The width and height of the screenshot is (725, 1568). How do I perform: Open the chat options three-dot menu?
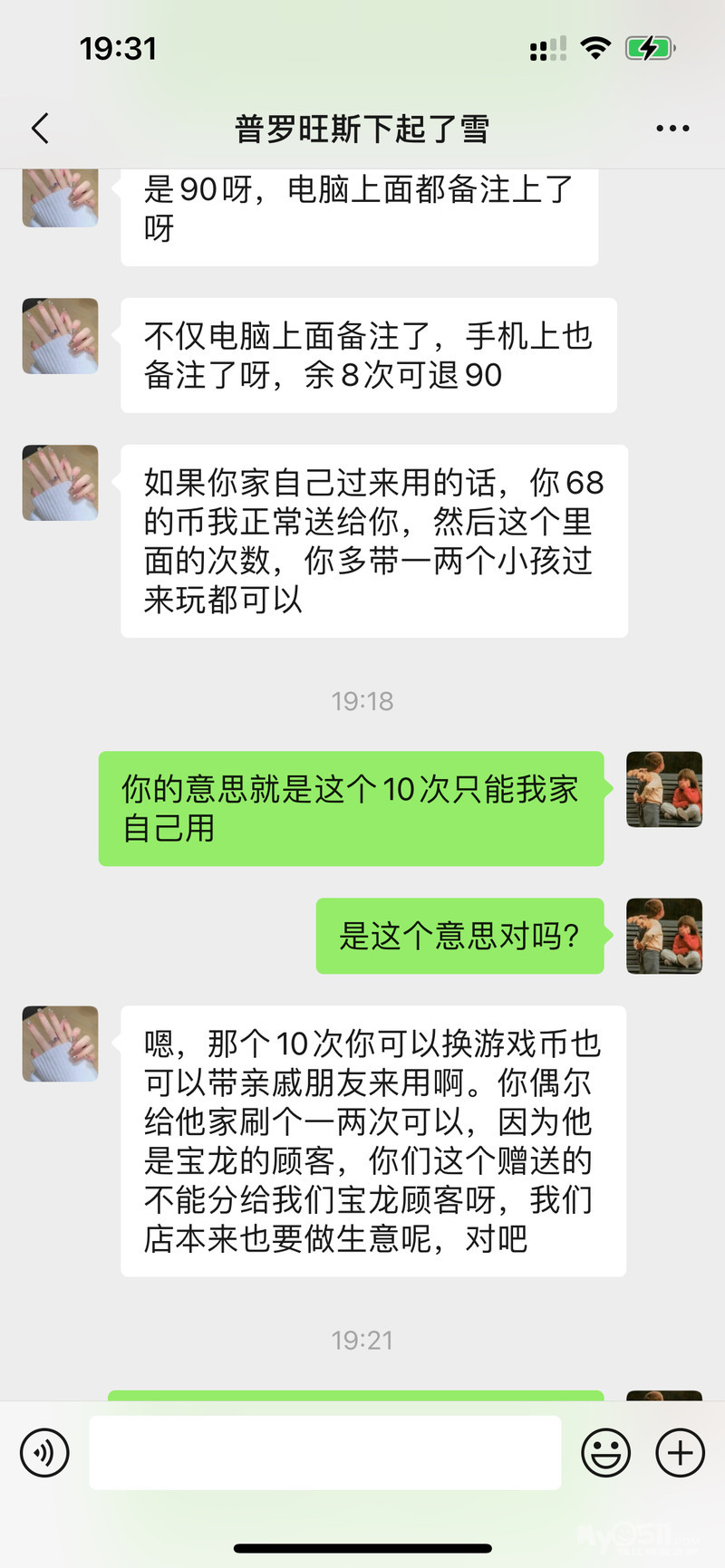pyautogui.click(x=672, y=129)
